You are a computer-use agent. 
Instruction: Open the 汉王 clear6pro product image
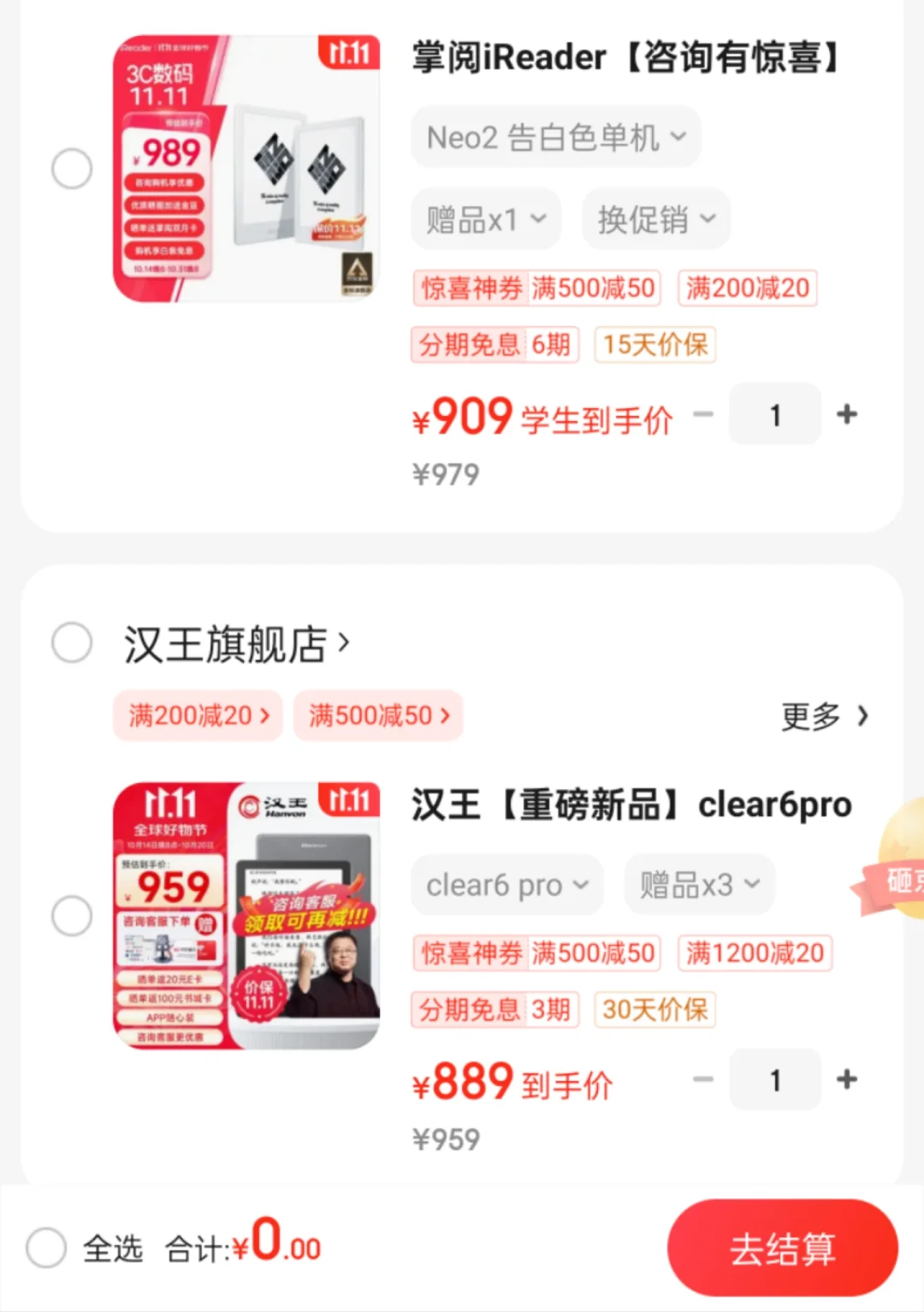[246, 916]
